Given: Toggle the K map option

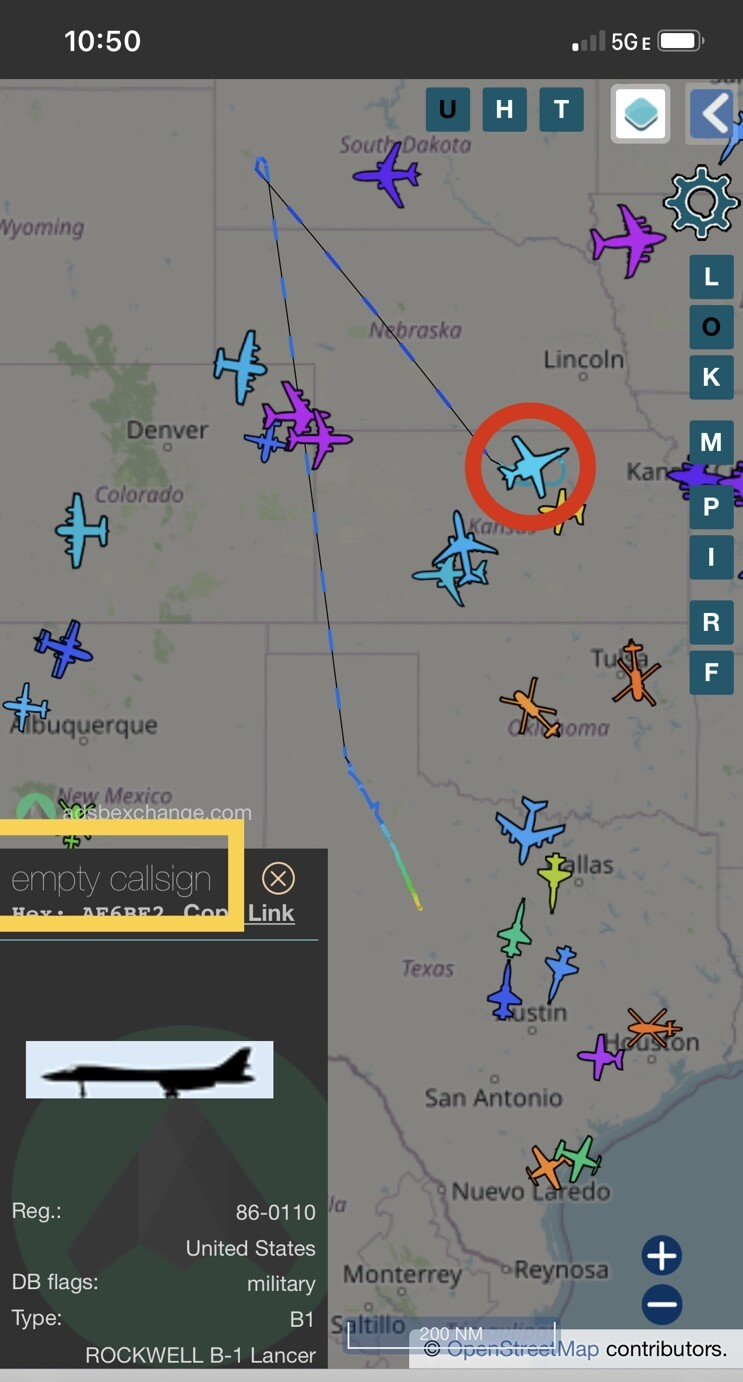Looking at the screenshot, I should click(711, 377).
